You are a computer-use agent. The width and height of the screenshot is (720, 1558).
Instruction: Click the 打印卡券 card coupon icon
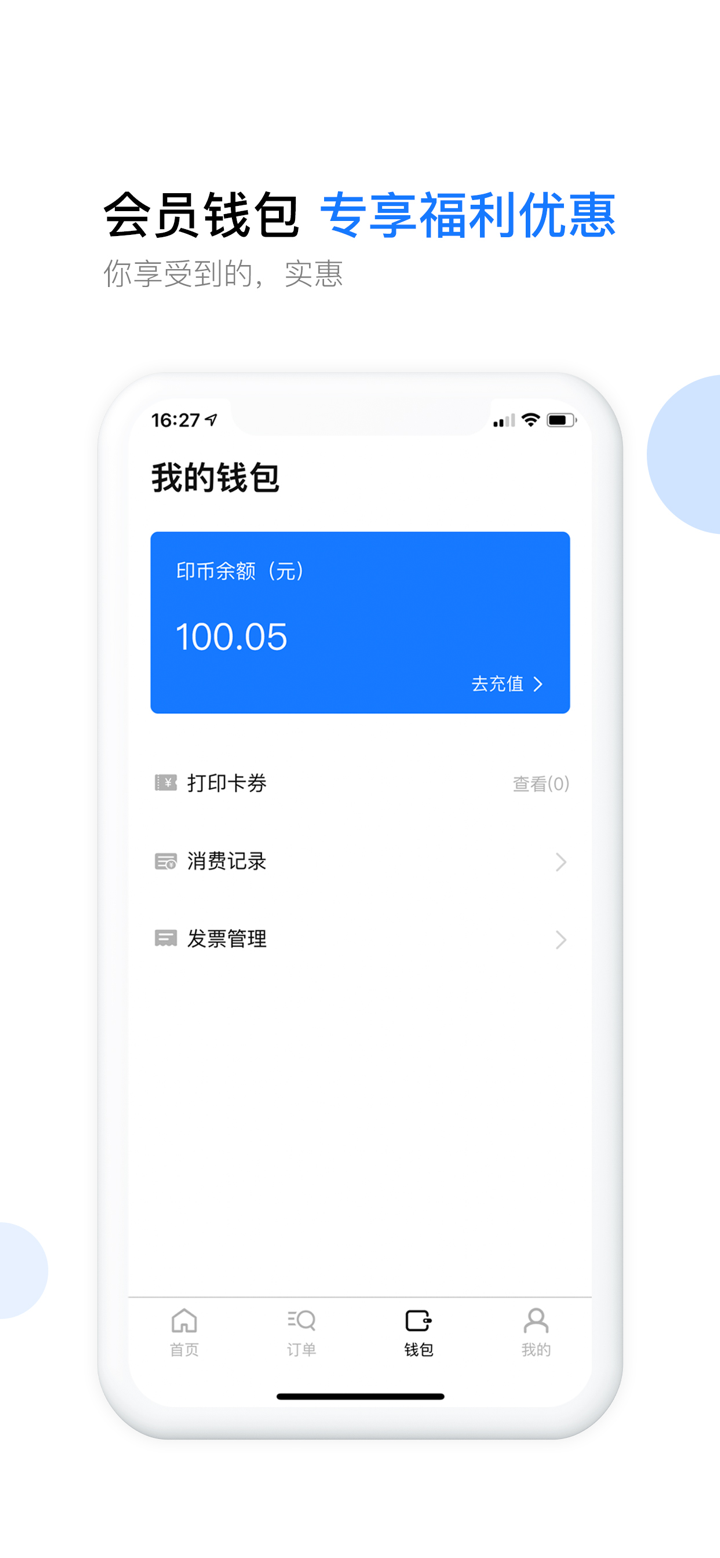pyautogui.click(x=166, y=784)
